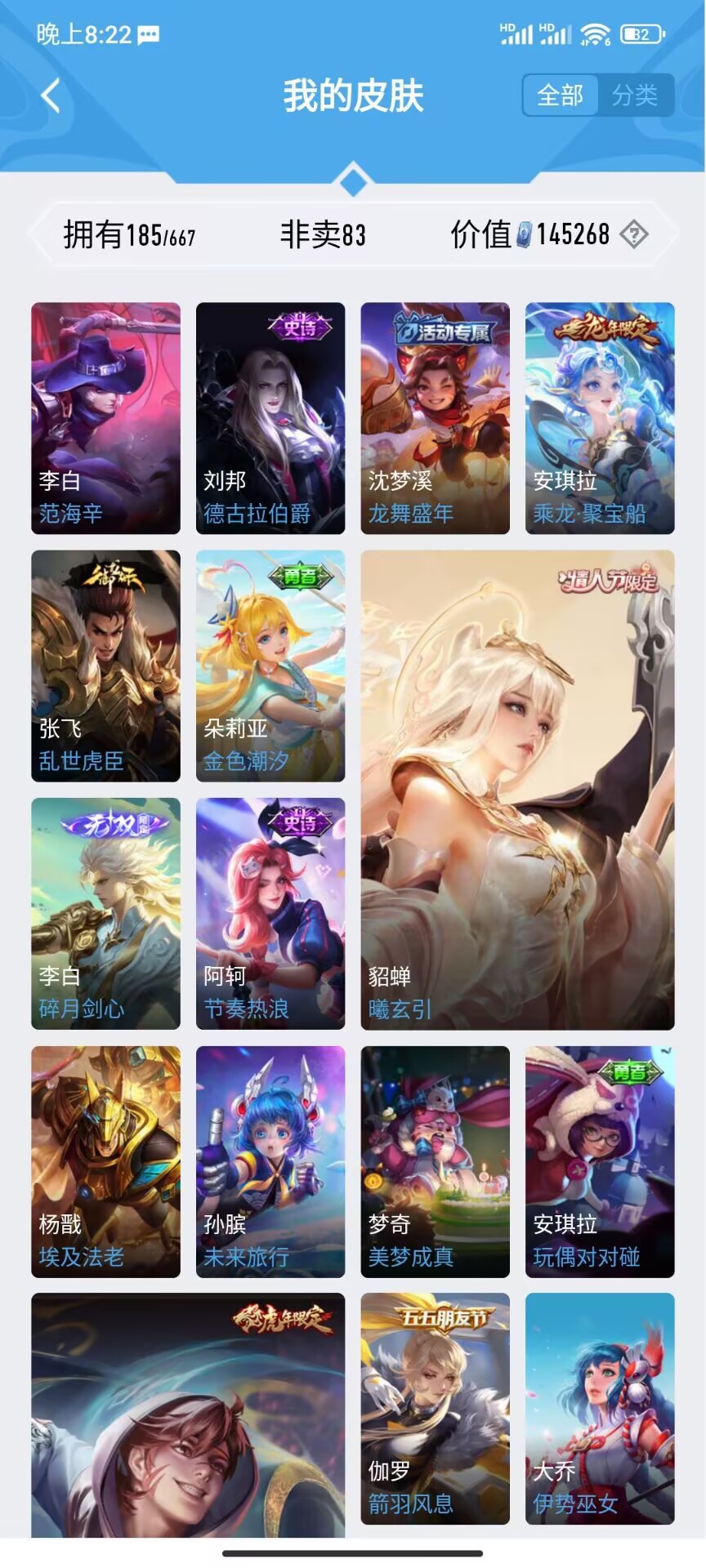
Task: Open 梦奇 美梦成真 skin card
Action: (x=436, y=1161)
